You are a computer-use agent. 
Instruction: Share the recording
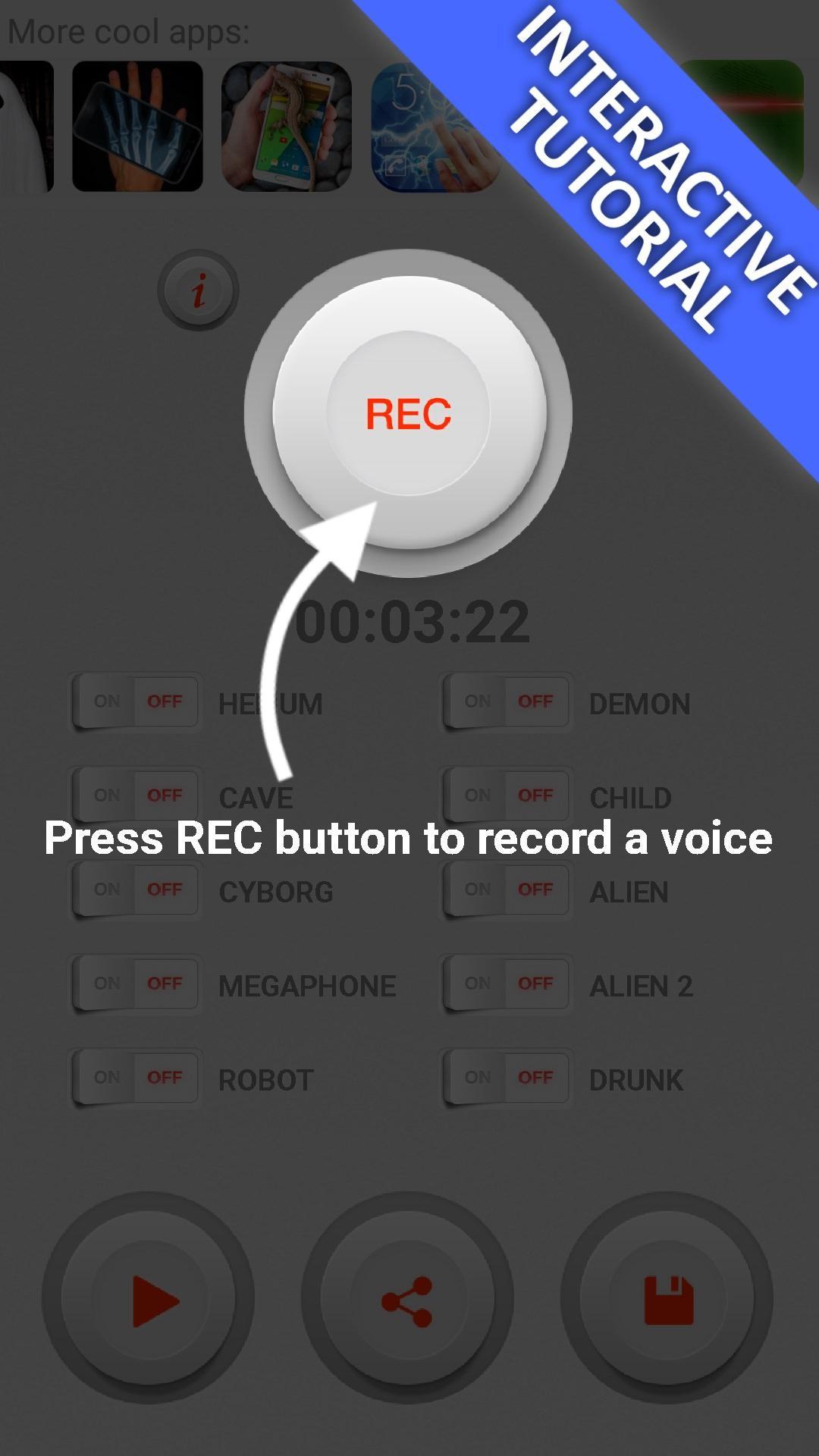(407, 1300)
